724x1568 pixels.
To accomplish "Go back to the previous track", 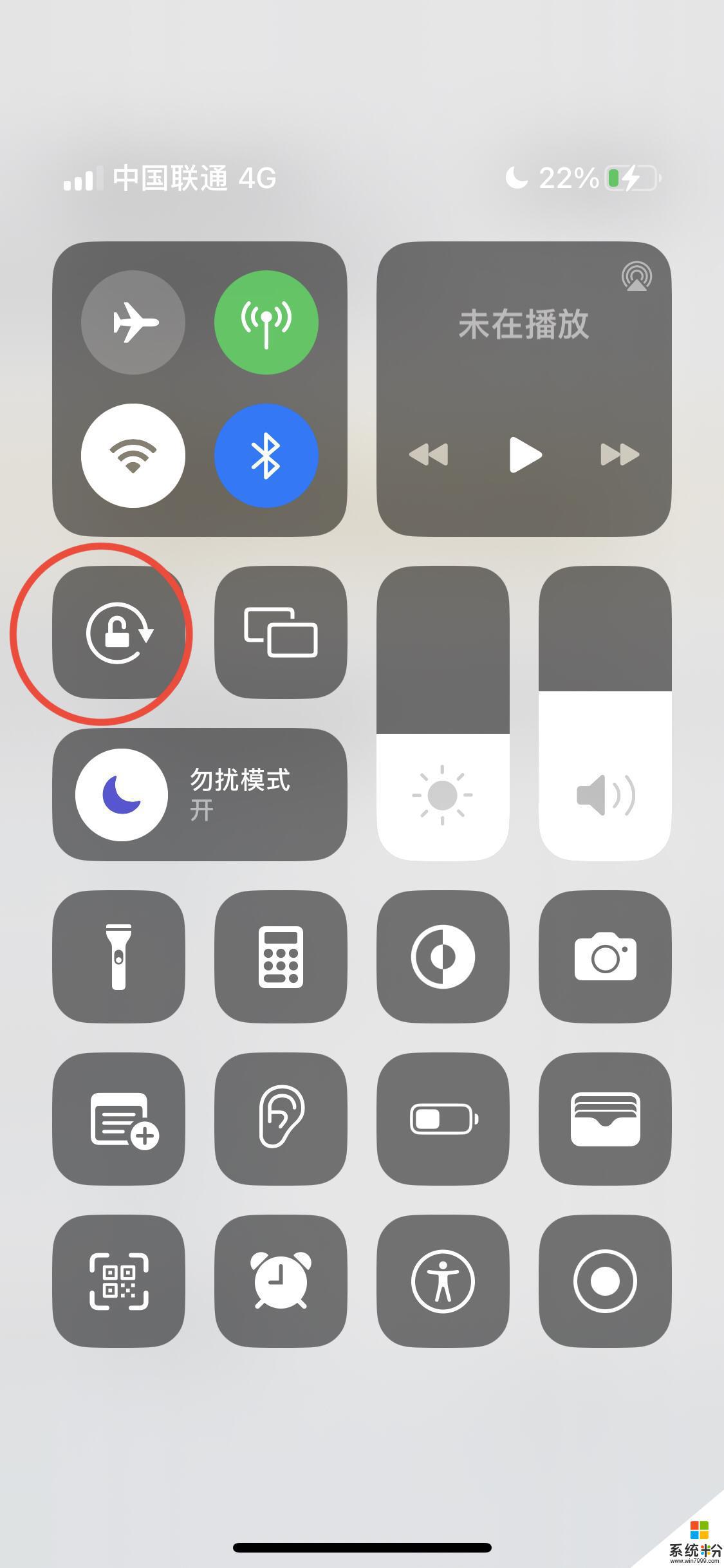I will 429,455.
